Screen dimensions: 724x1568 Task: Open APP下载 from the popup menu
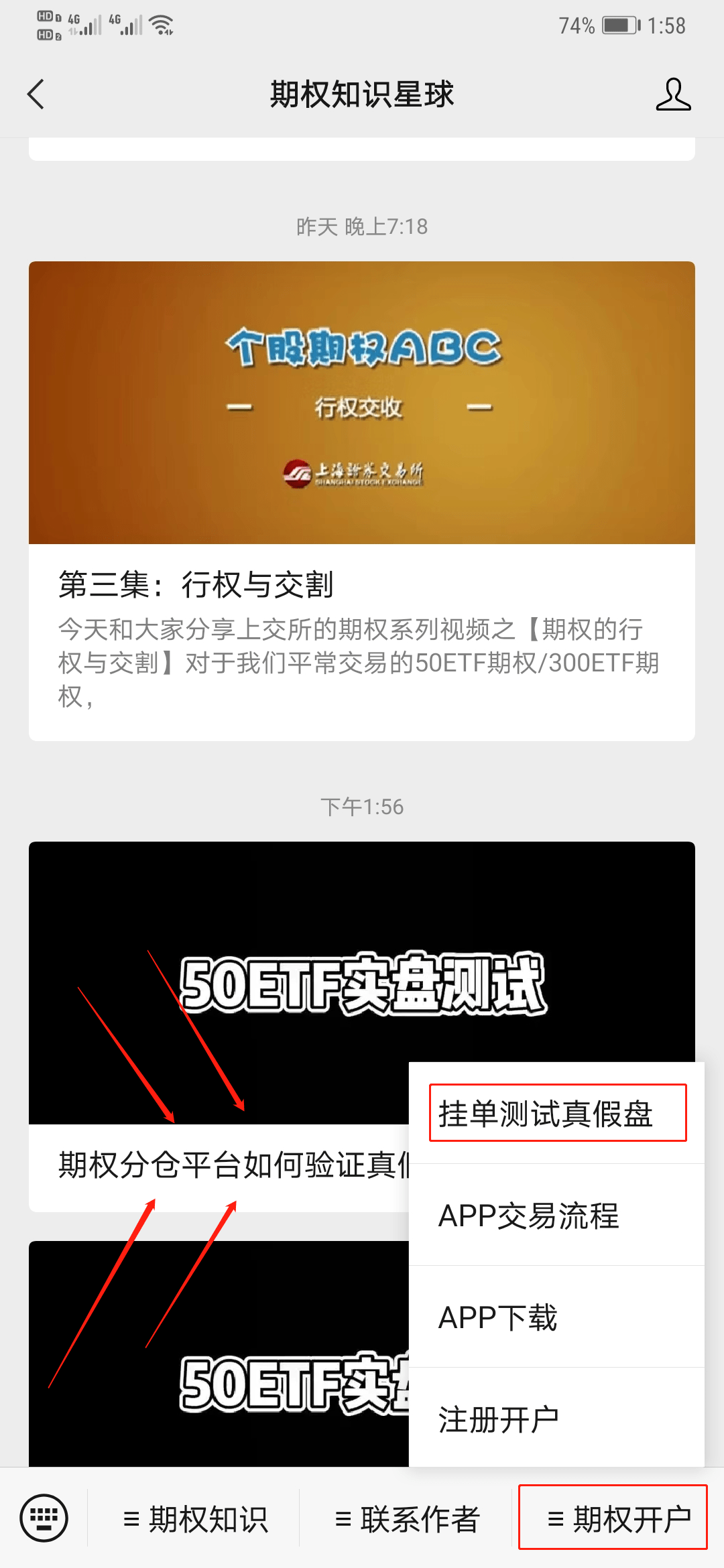point(557,1317)
